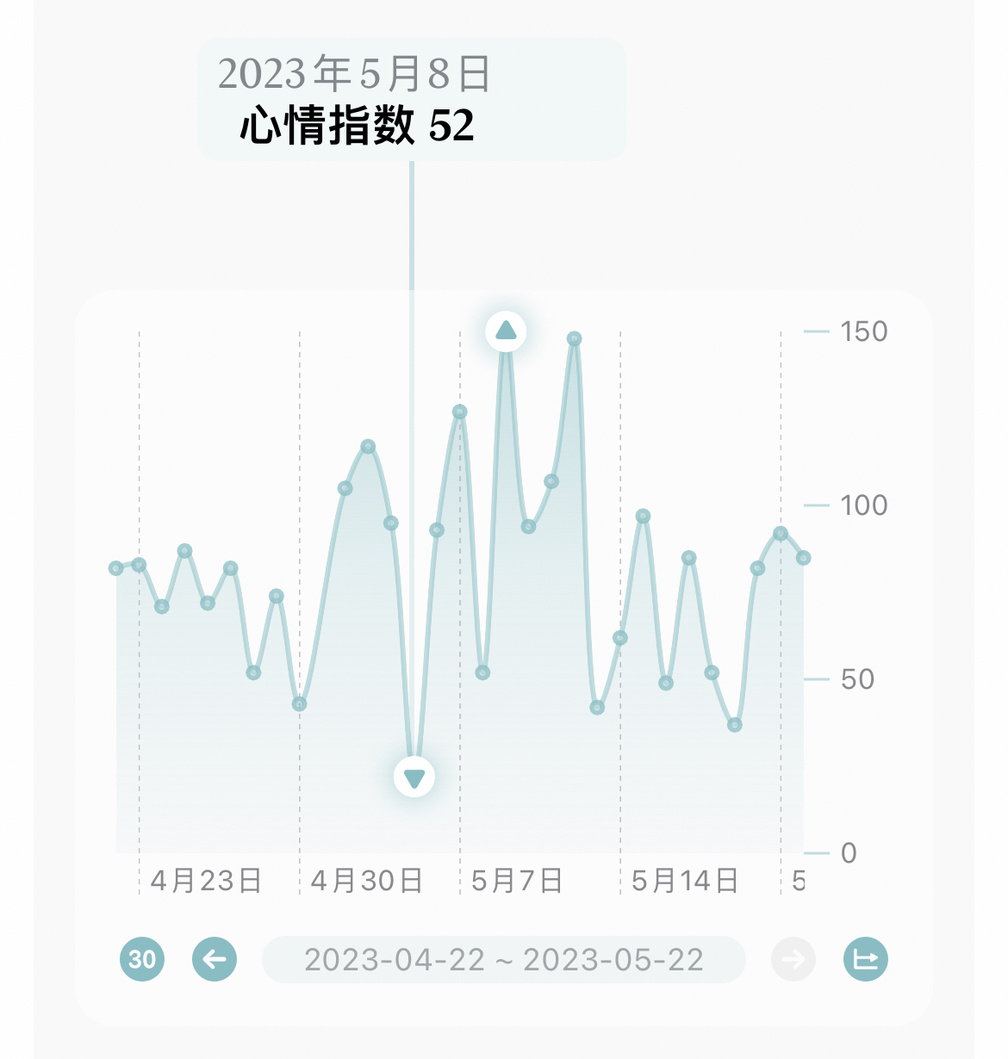Go to the next date range
The width and height of the screenshot is (1008, 1059).
(x=793, y=960)
